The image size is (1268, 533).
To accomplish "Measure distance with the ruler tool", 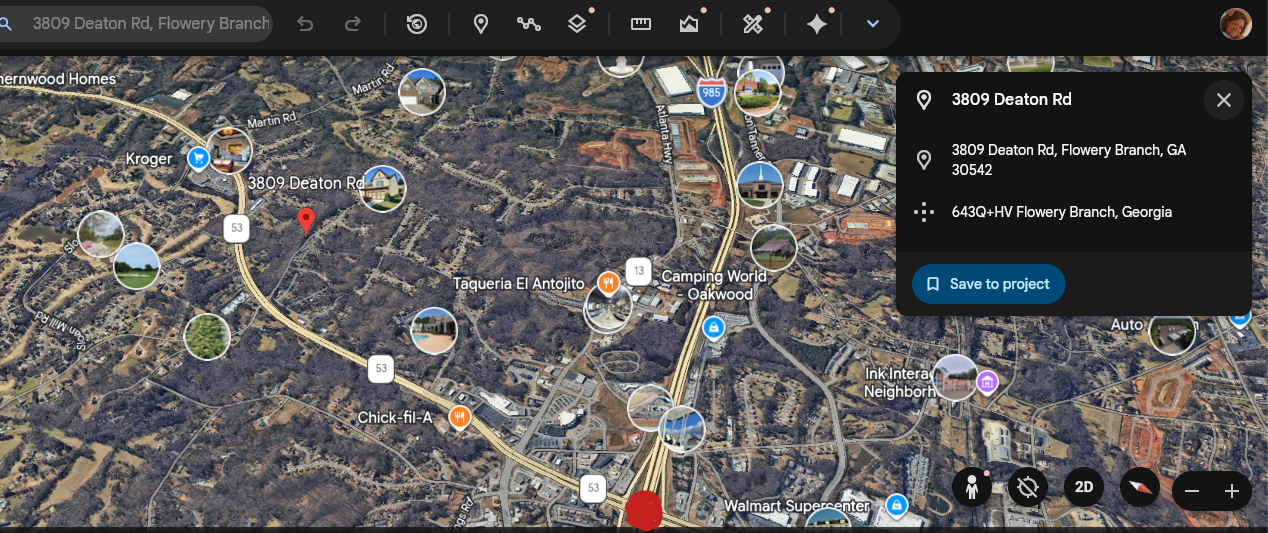I will pos(641,24).
